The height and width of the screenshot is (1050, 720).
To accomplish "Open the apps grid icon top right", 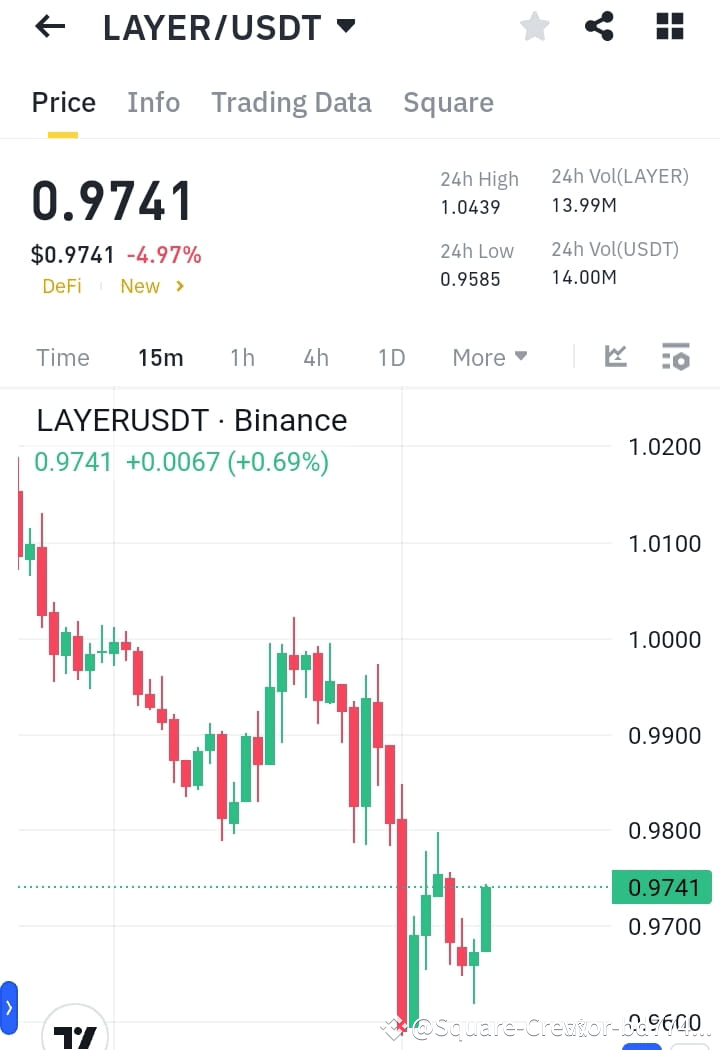I will coord(668,27).
